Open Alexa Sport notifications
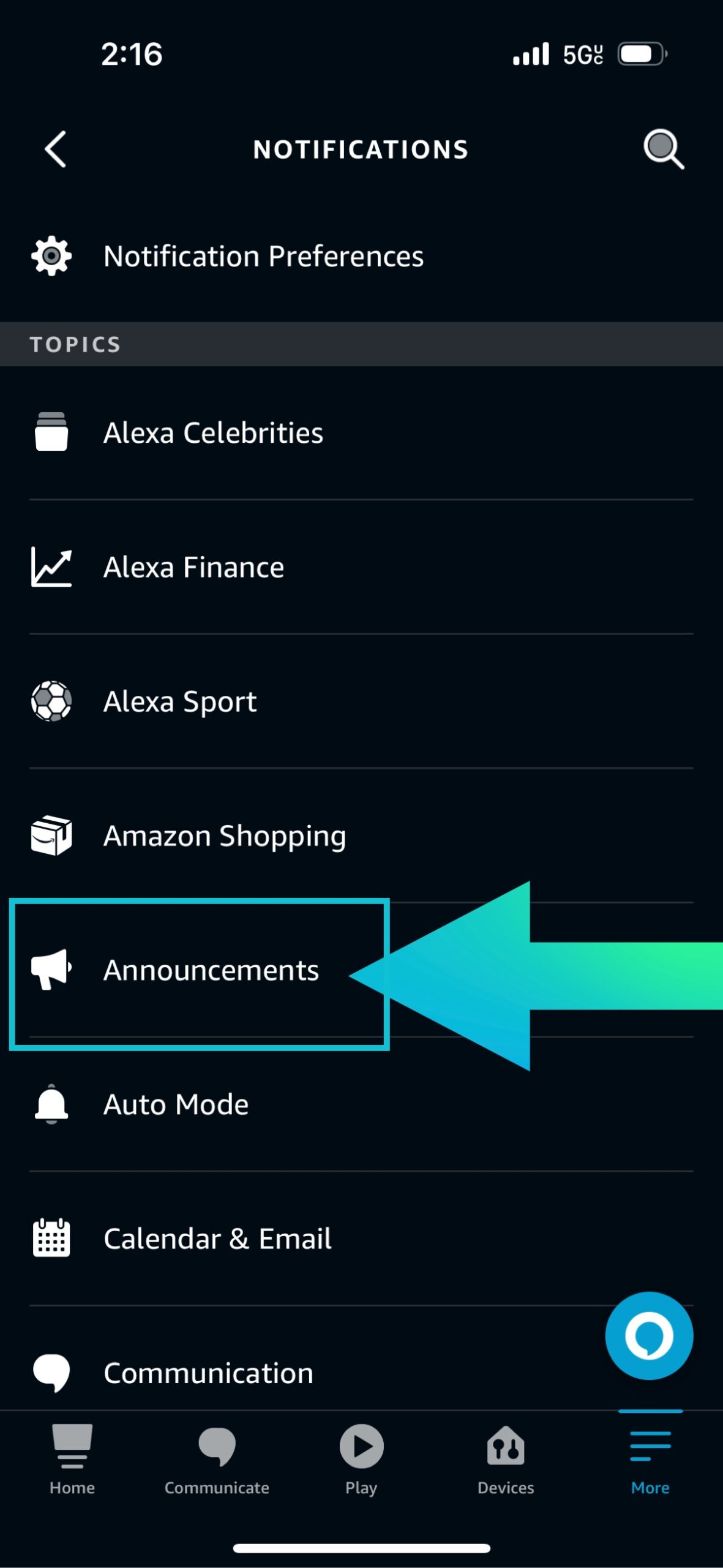This screenshot has width=723, height=1568. (x=180, y=701)
